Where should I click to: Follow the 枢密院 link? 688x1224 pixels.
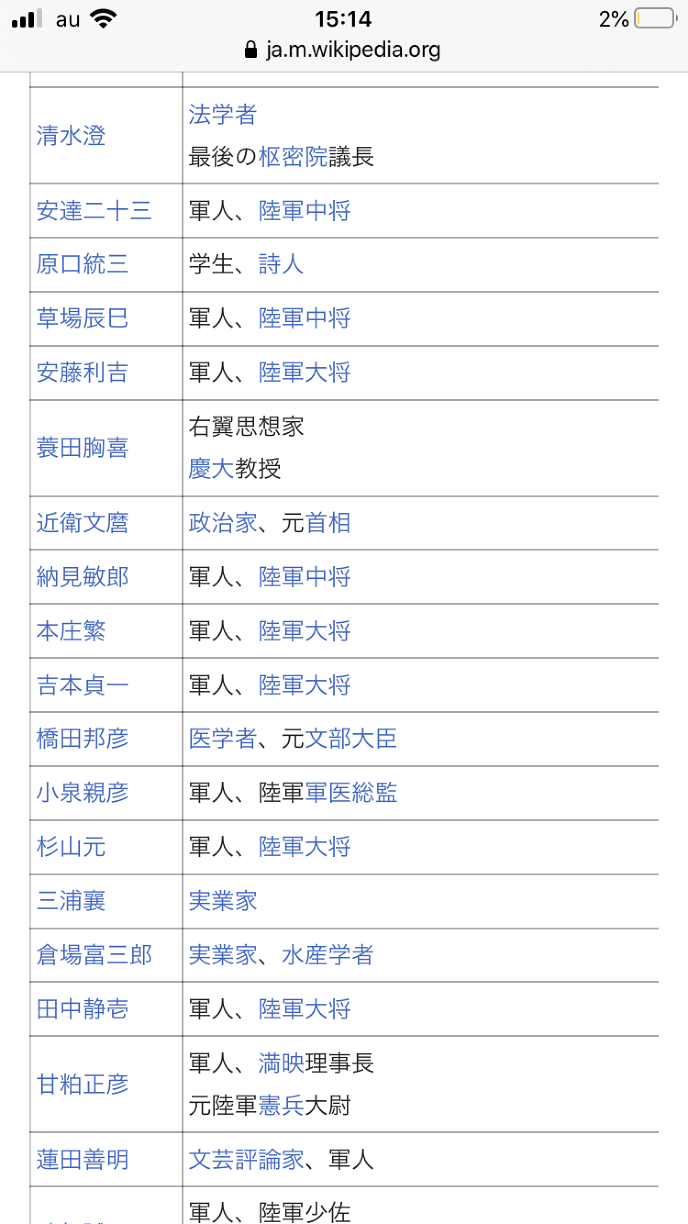[293, 157]
